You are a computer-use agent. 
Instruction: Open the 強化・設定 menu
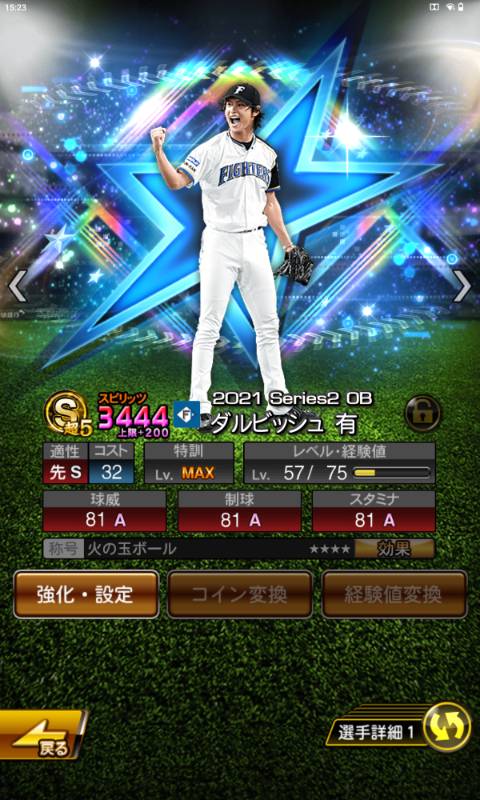pos(86,594)
